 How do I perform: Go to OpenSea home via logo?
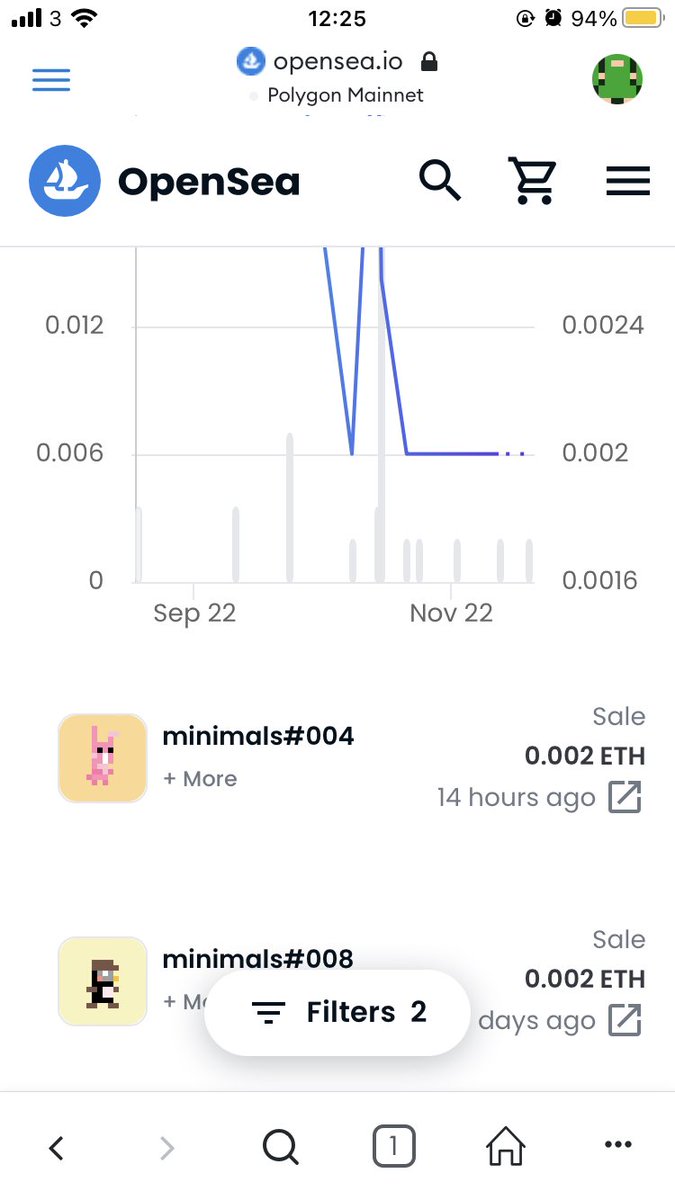[x=165, y=181]
